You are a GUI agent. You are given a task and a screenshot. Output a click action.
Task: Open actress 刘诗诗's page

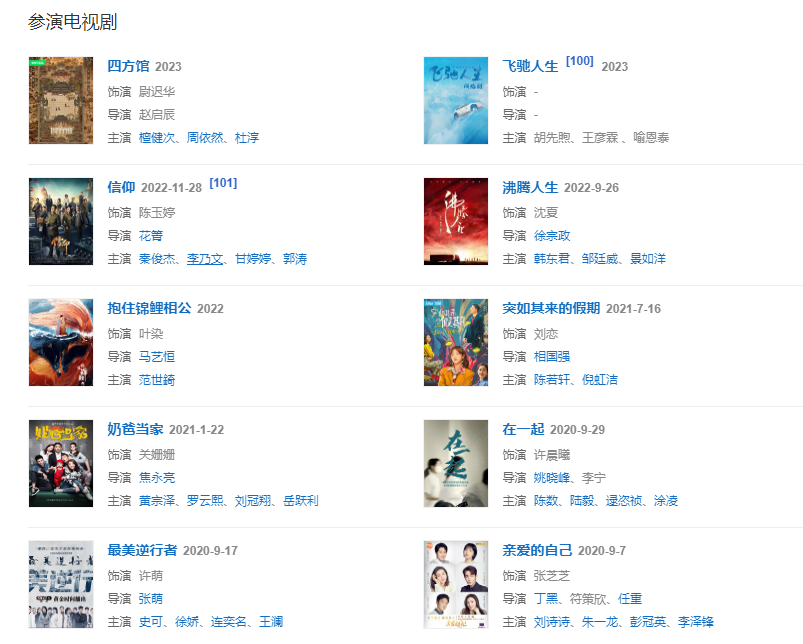click(552, 623)
